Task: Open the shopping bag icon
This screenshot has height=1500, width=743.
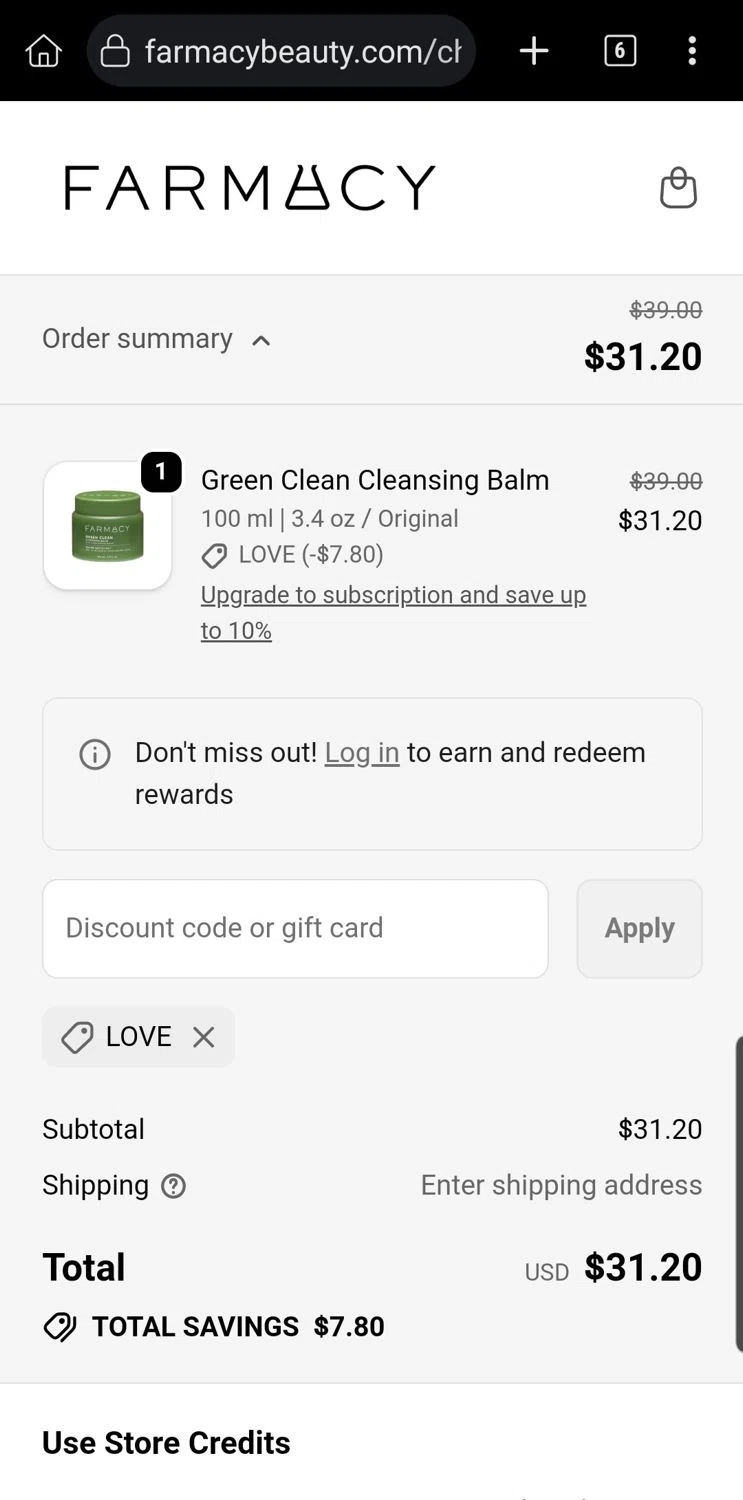Action: 678,188
